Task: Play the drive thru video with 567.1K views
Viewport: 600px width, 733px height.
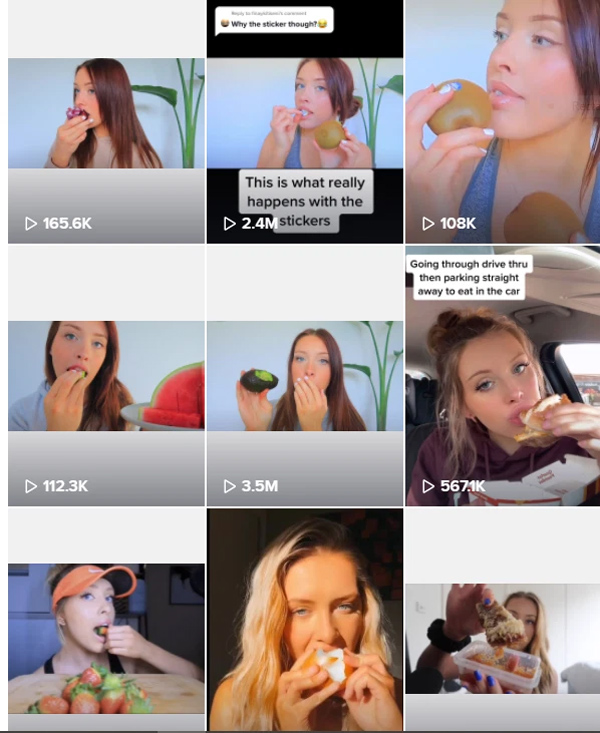Action: (502, 378)
